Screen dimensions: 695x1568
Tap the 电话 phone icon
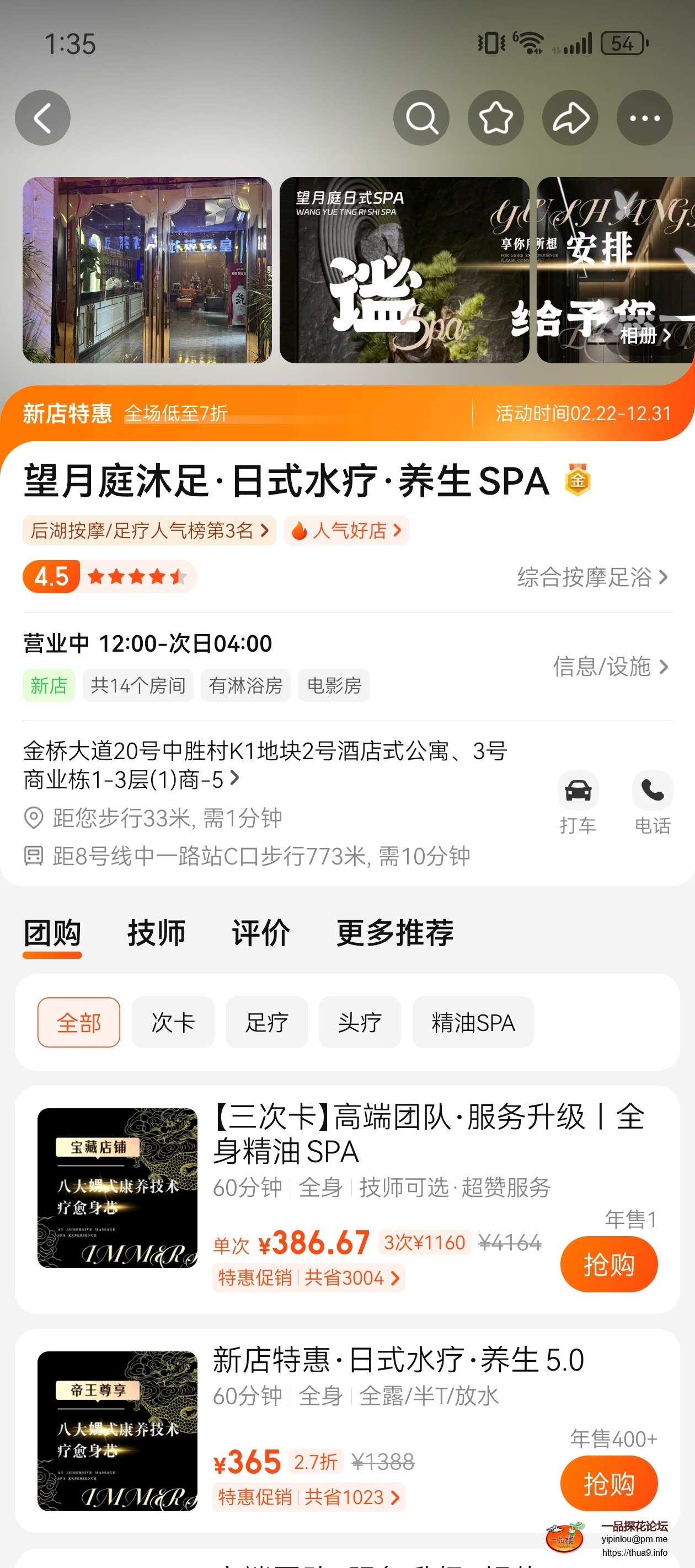click(653, 791)
